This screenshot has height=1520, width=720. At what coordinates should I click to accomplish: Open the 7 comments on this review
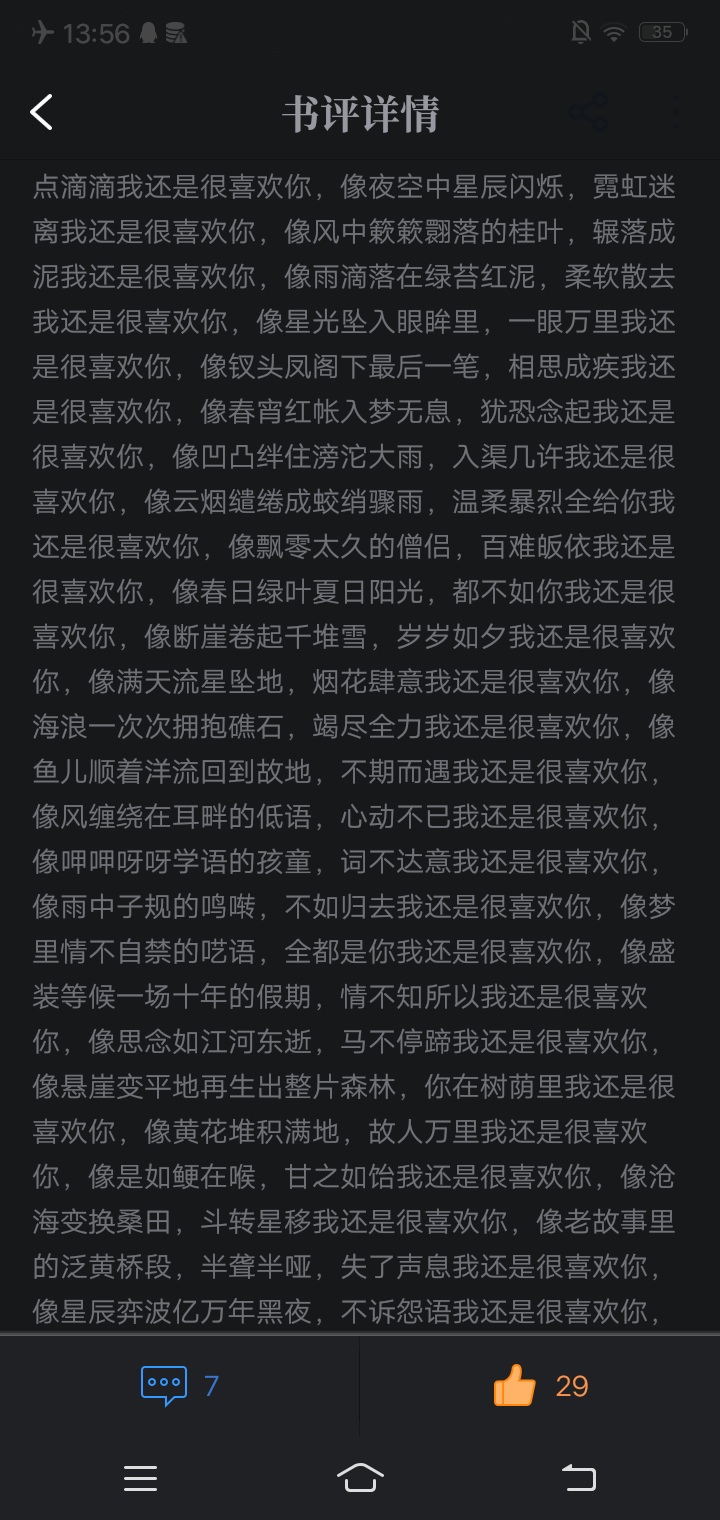(x=180, y=1386)
